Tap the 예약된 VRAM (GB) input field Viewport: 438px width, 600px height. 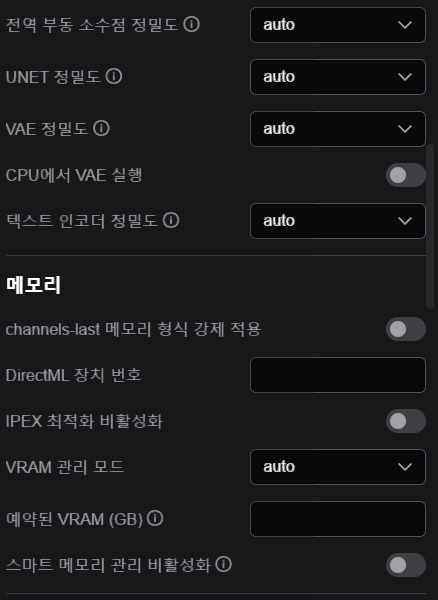(338, 519)
